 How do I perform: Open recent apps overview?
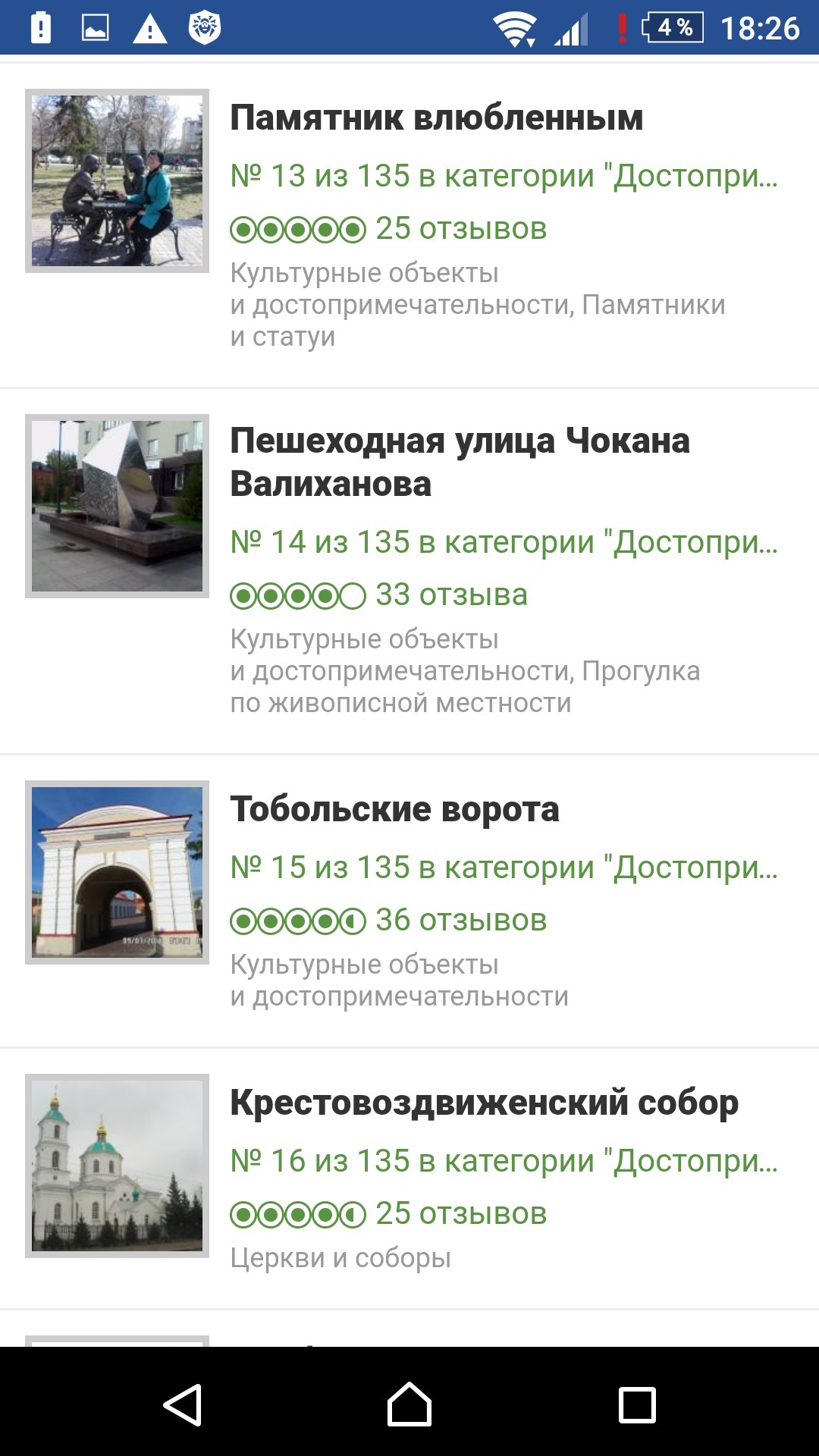pos(637,1404)
